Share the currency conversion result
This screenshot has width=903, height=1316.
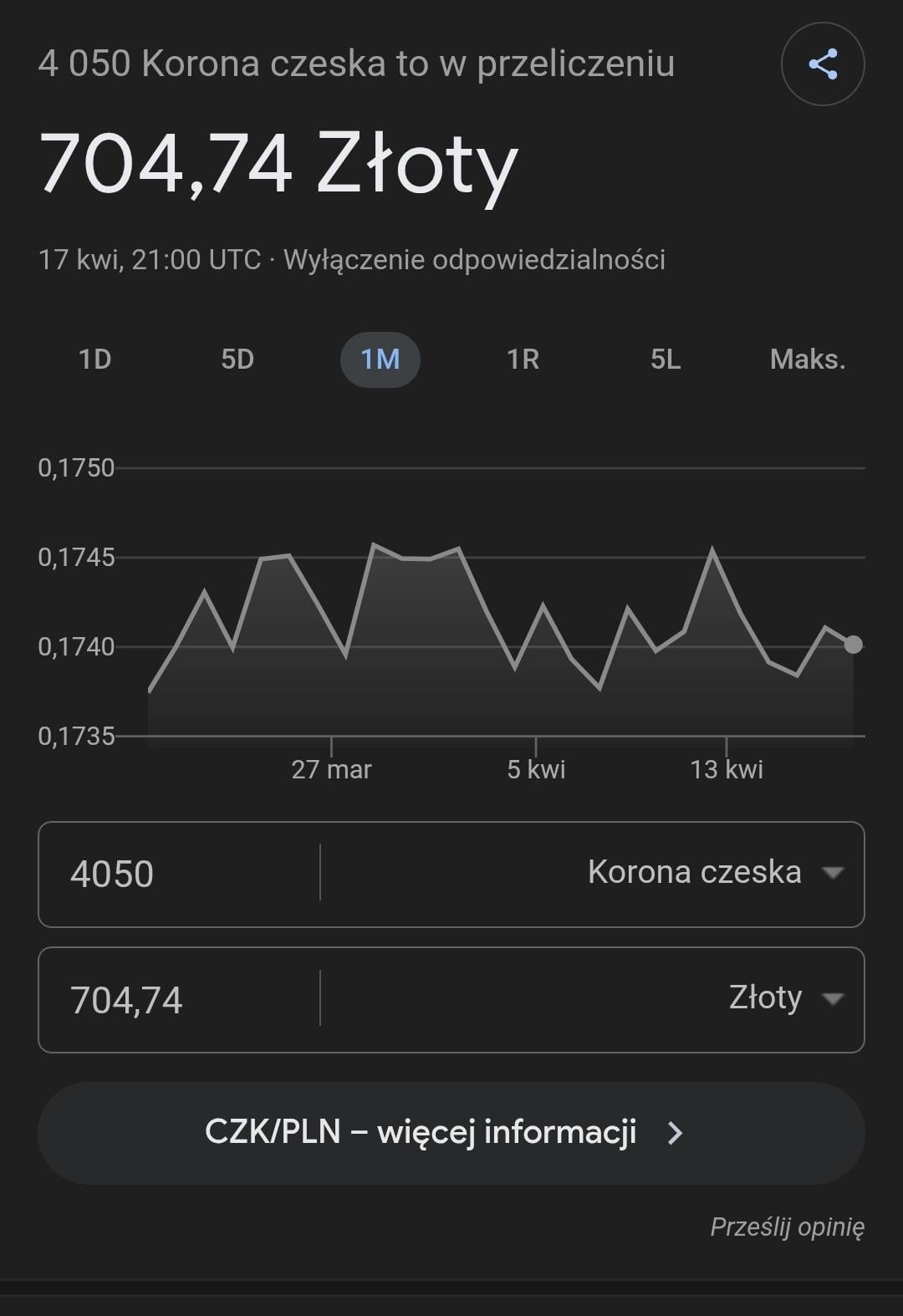coord(823,64)
